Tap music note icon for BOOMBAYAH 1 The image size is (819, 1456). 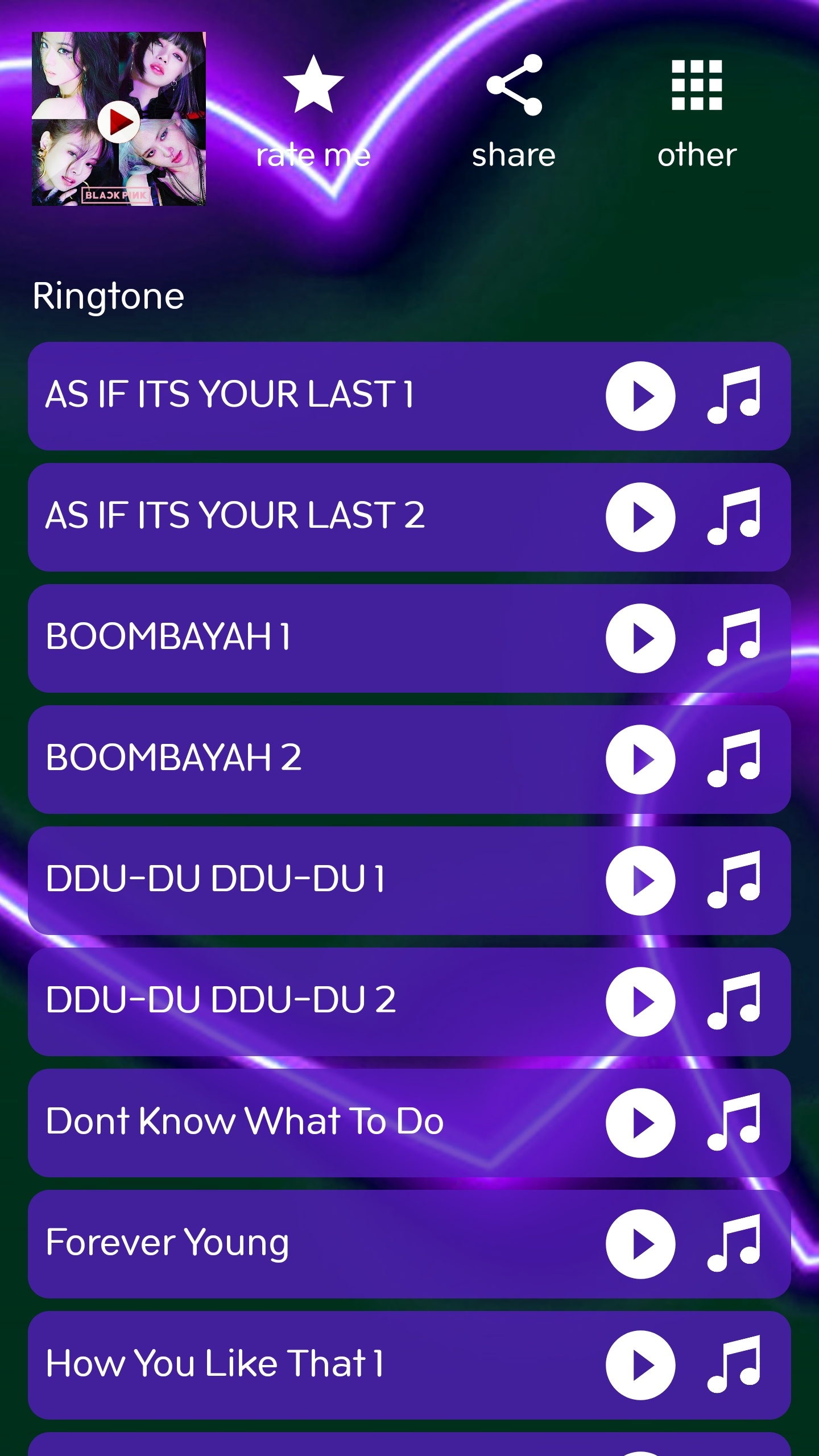coord(734,638)
